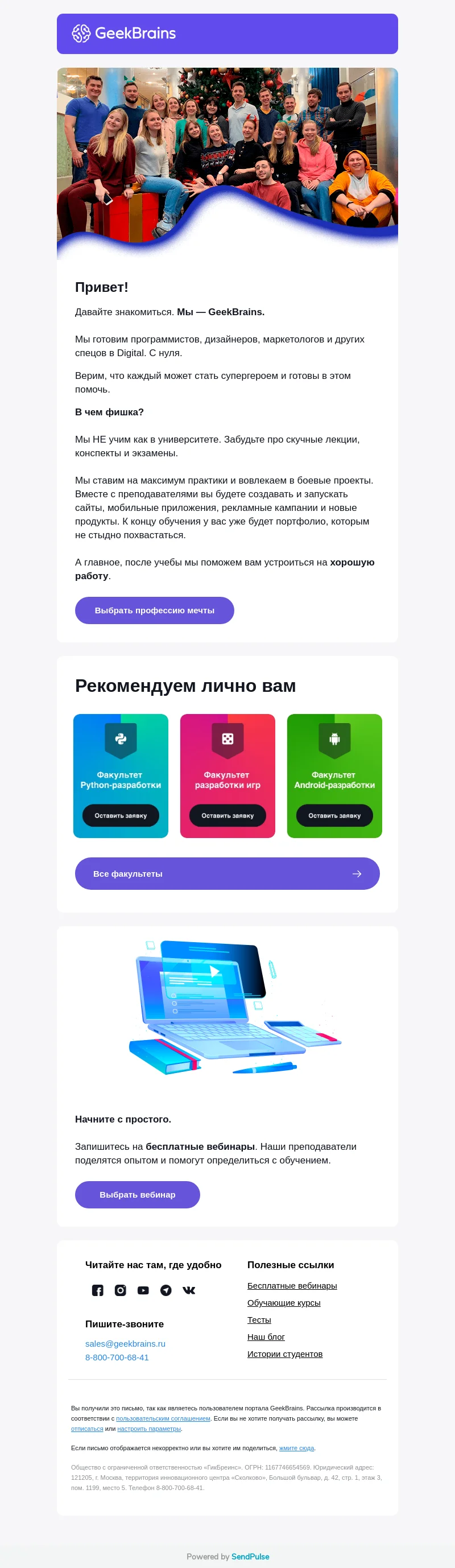Open 'Все факультеты' list
This screenshot has width=455, height=1568.
[x=227, y=873]
